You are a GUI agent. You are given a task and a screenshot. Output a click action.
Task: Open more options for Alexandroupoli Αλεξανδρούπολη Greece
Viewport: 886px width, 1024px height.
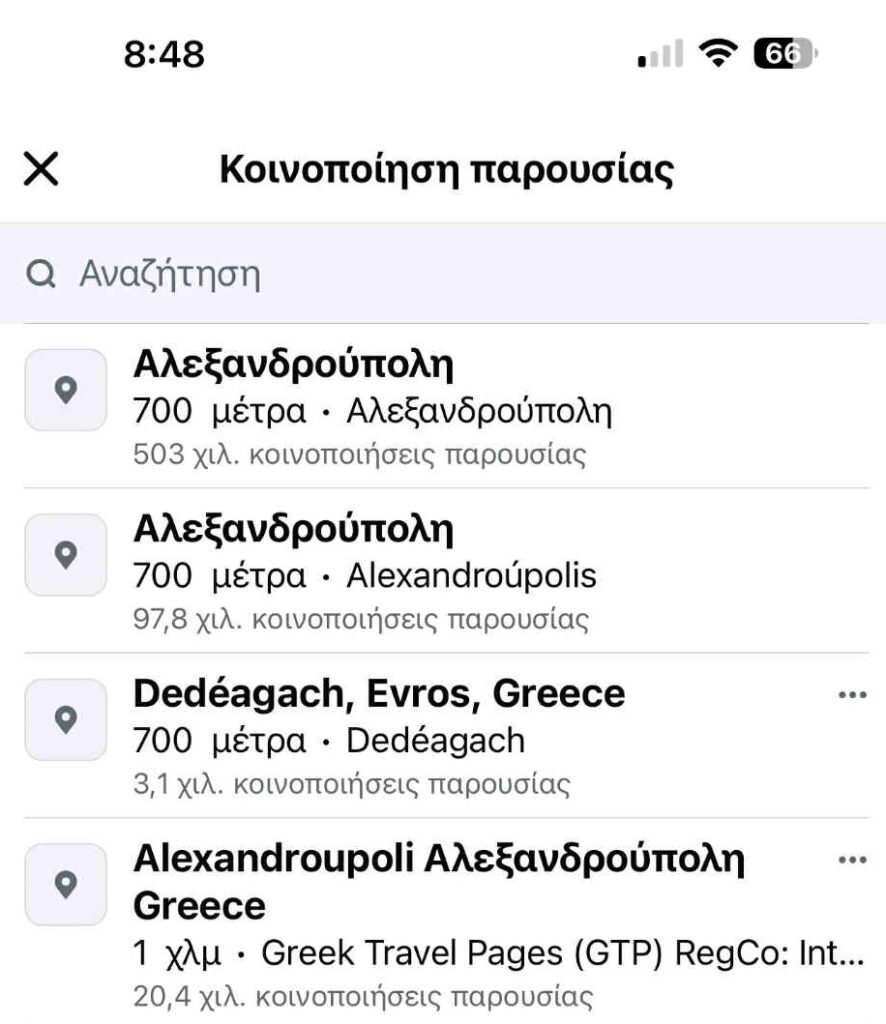coord(852,859)
